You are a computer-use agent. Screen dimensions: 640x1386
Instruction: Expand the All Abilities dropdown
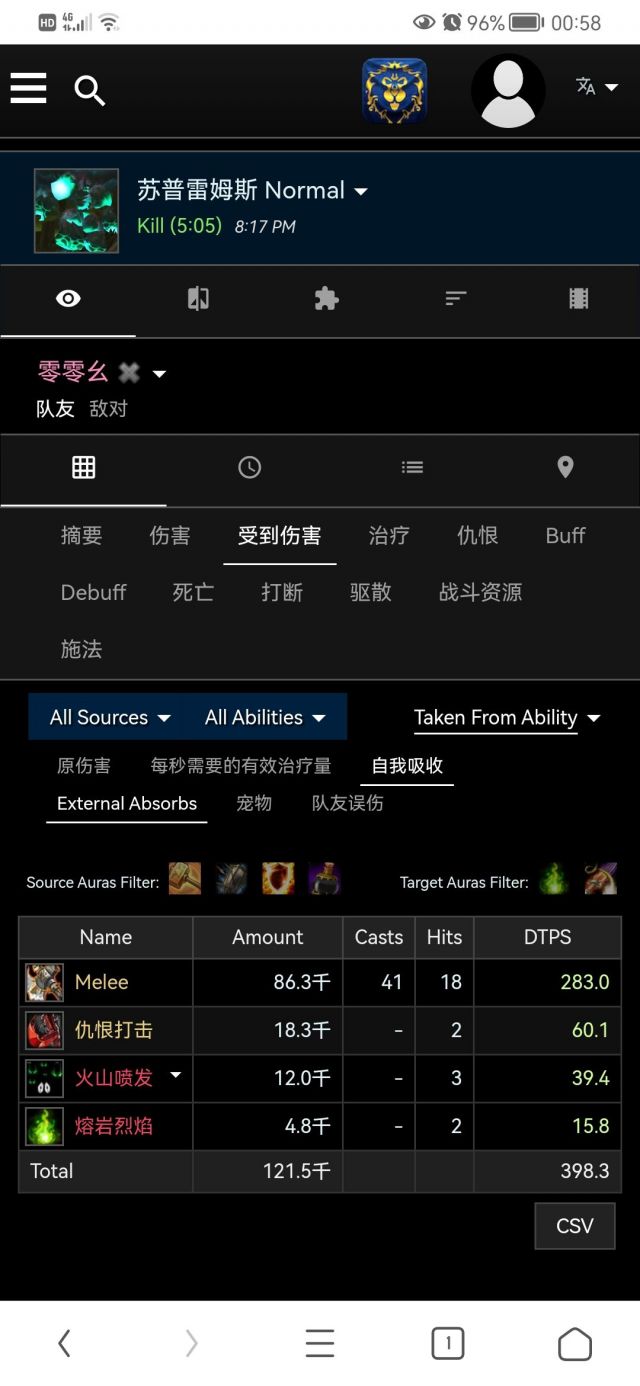[x=265, y=717]
